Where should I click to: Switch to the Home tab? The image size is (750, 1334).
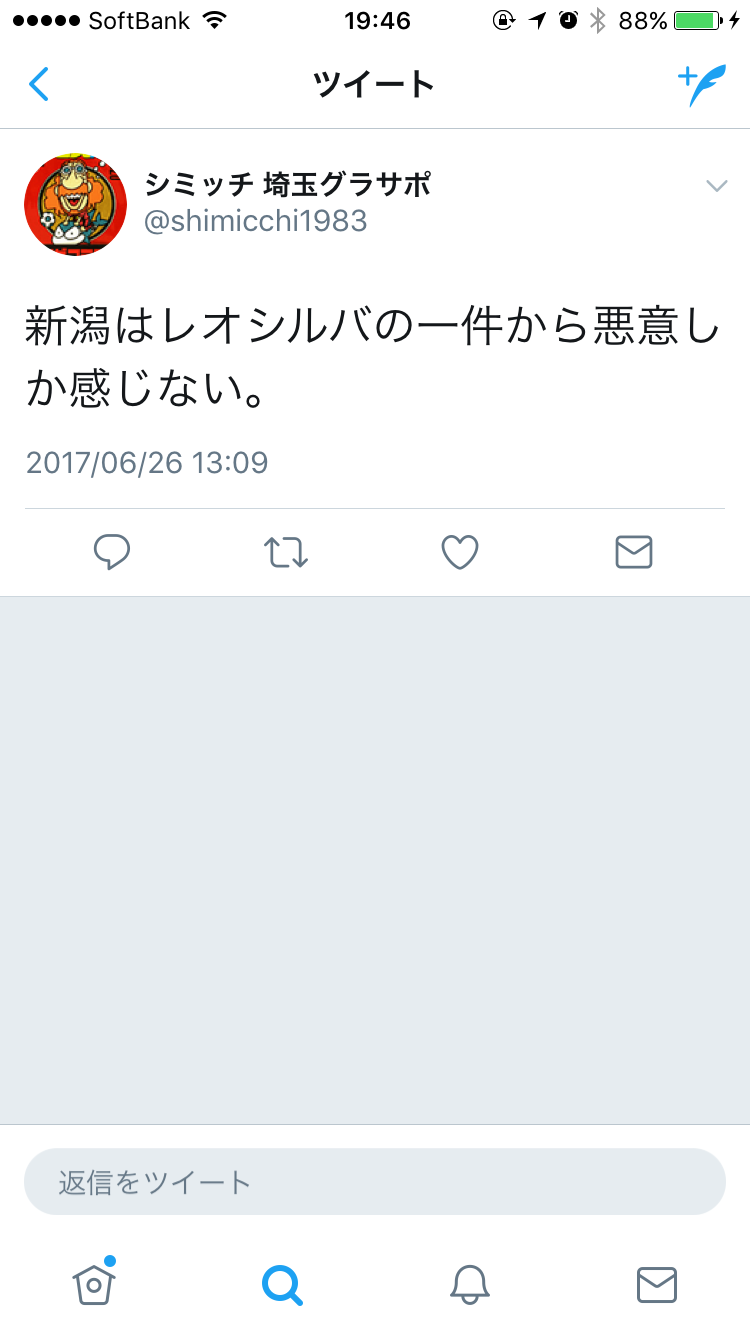click(x=94, y=1283)
